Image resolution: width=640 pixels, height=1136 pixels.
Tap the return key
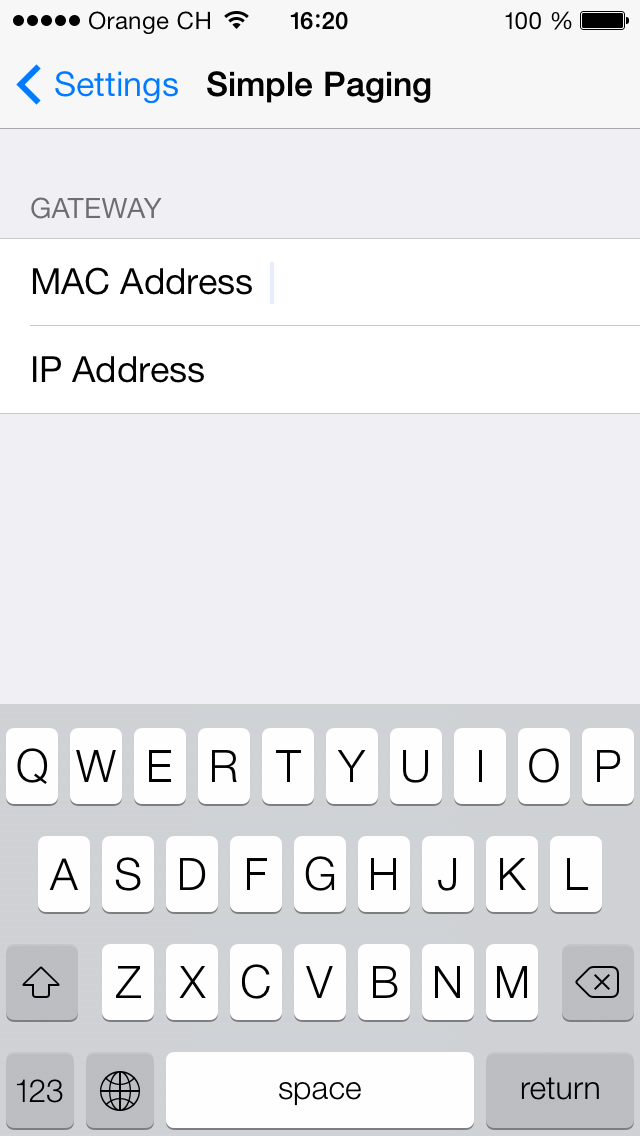559,1090
